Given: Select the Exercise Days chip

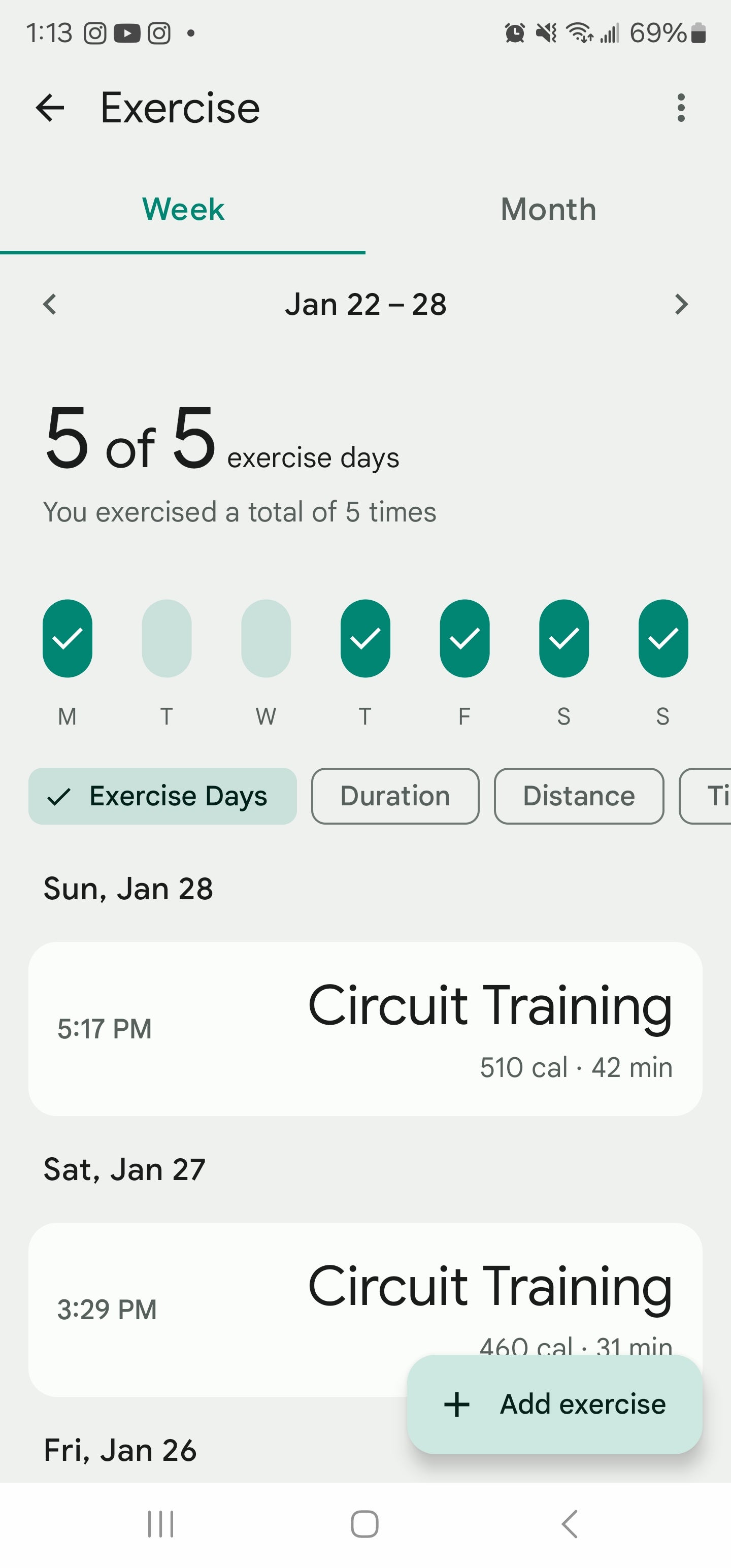Looking at the screenshot, I should 162,796.
